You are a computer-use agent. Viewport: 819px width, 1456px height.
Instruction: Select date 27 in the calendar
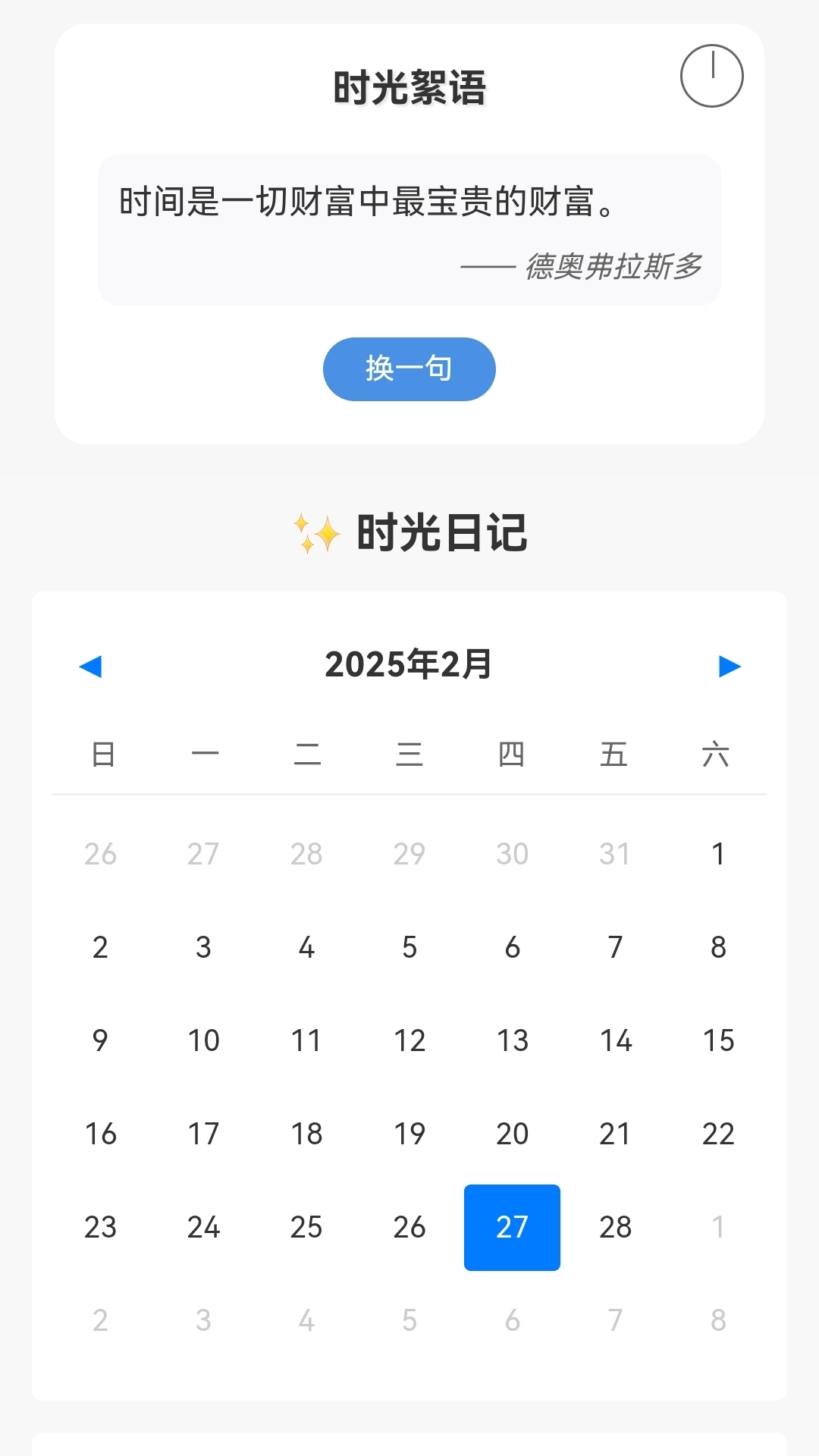coord(512,1227)
